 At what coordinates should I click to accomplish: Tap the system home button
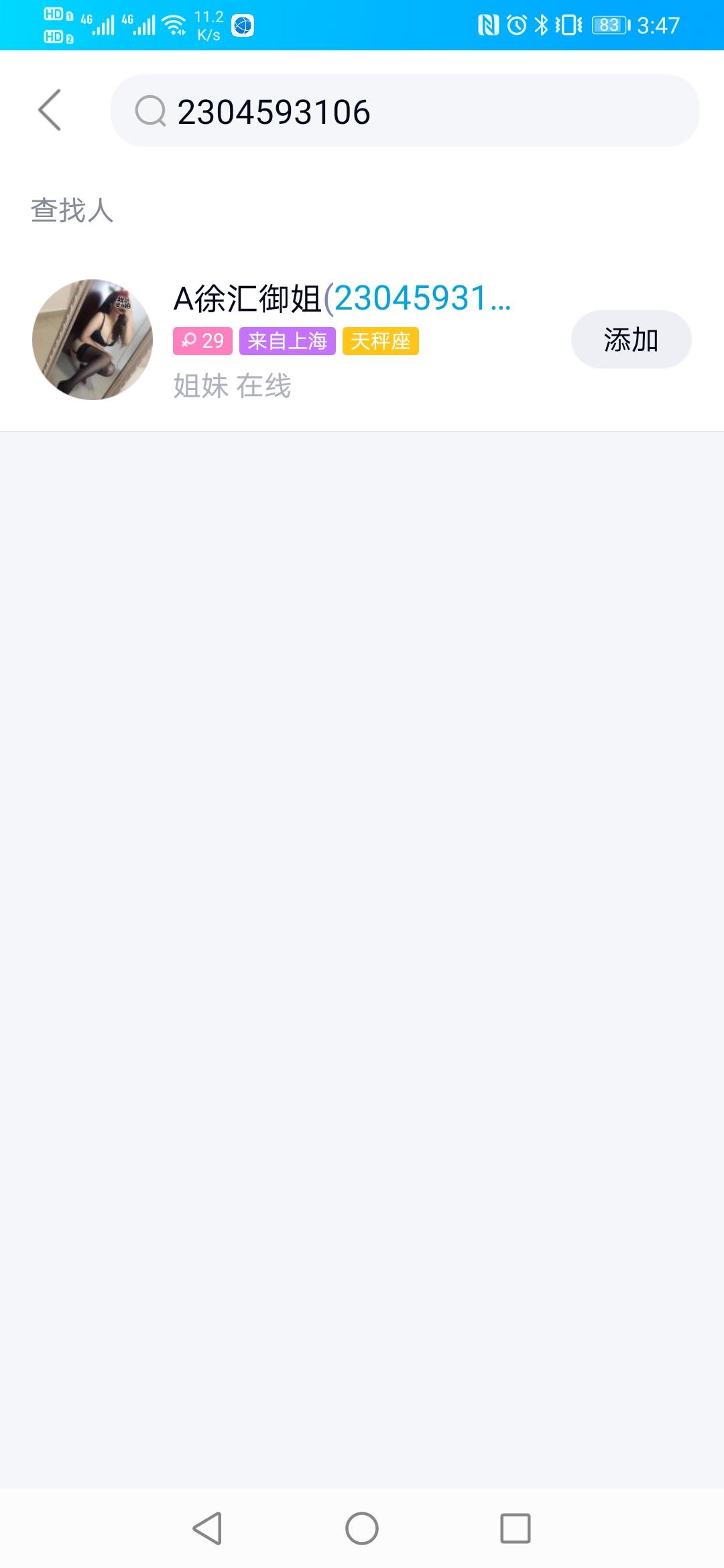(362, 1528)
